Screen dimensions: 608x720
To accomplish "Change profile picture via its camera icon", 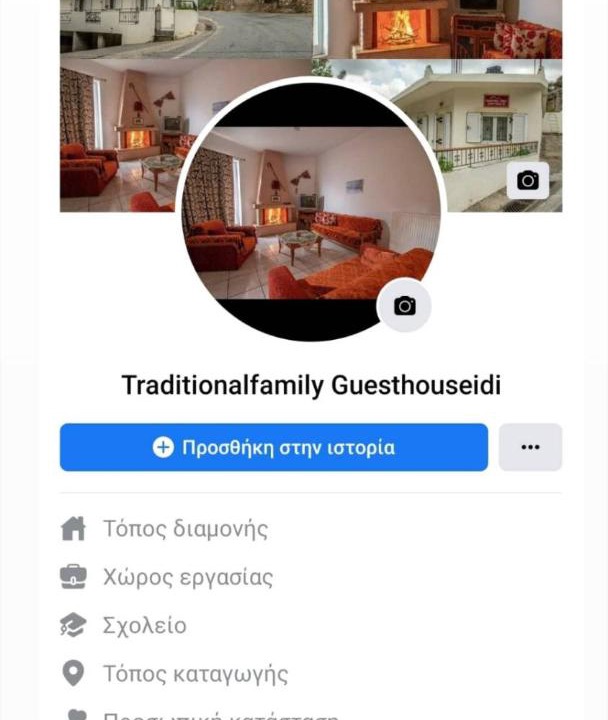I will 404,306.
